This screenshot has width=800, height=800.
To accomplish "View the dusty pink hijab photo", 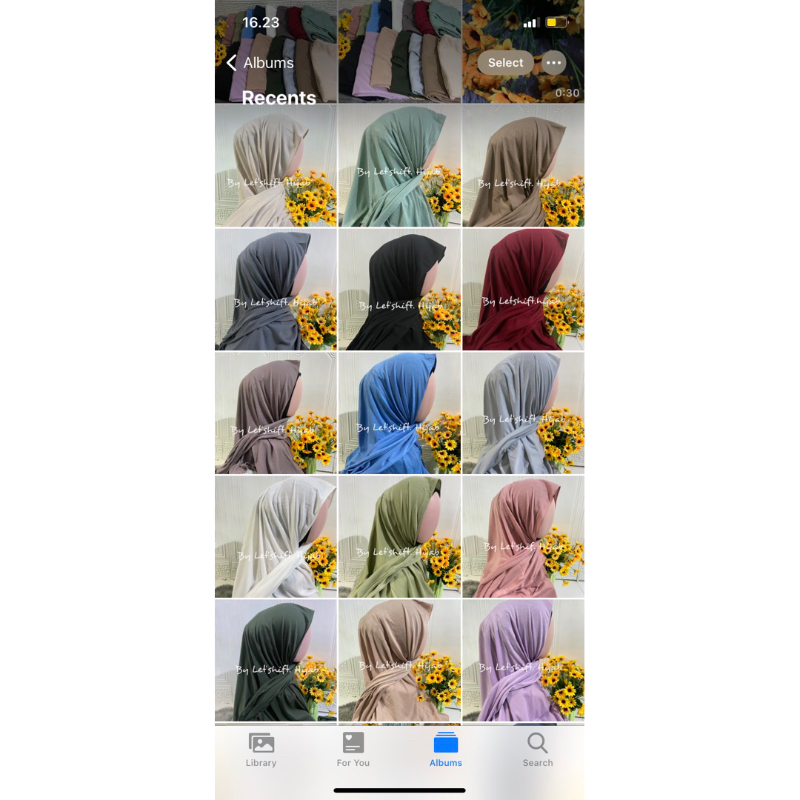I will [523, 536].
